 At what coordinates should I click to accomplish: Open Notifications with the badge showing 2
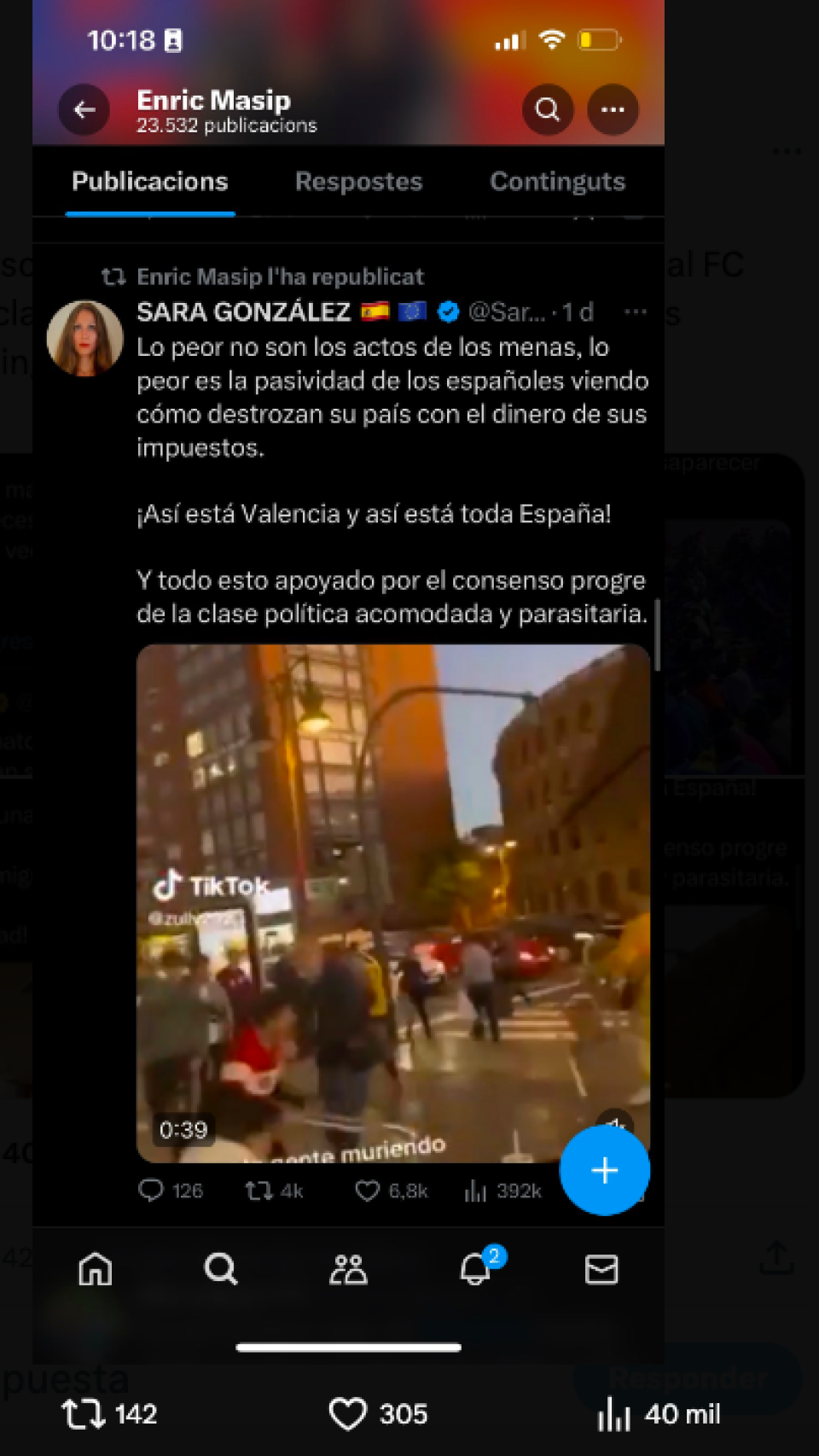click(474, 1270)
